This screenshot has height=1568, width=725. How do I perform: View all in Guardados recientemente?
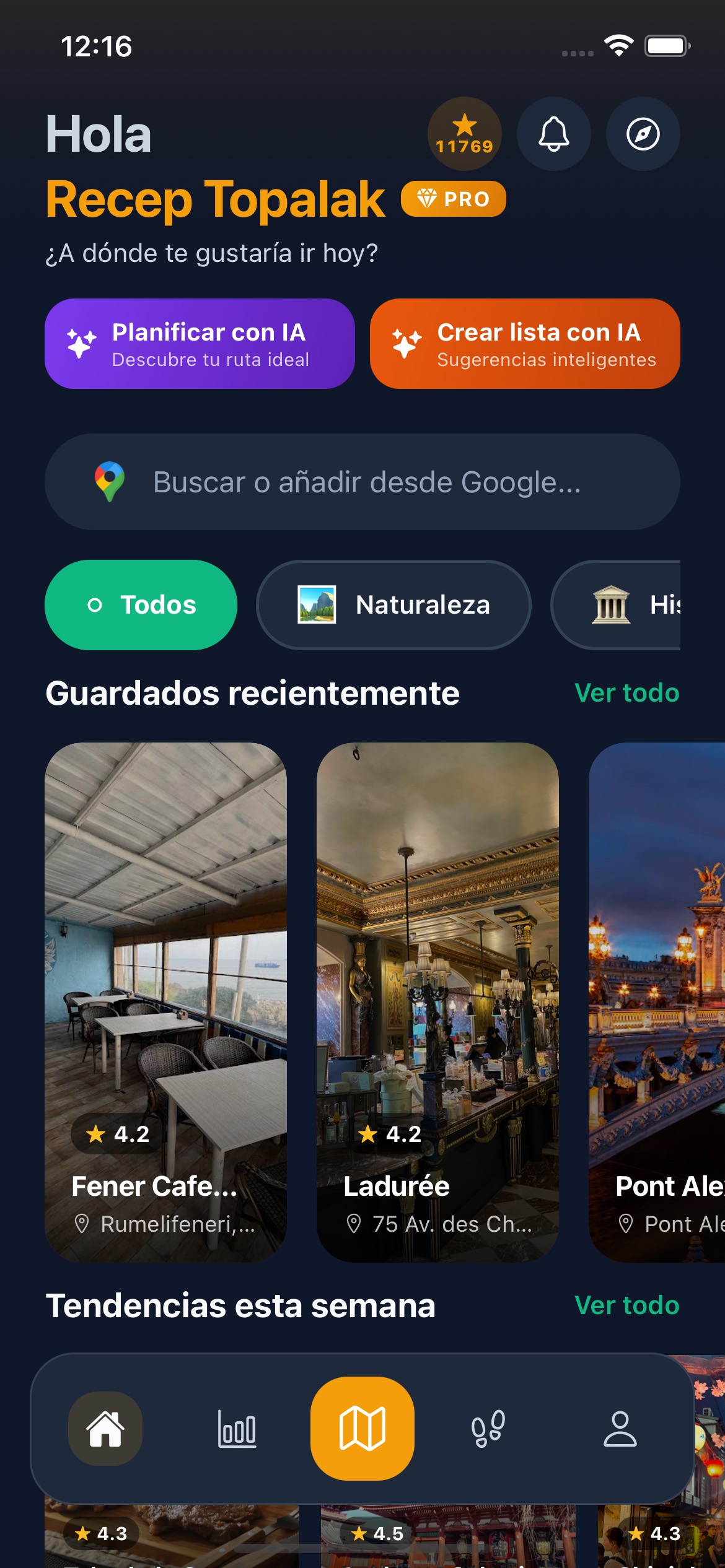pyautogui.click(x=626, y=693)
